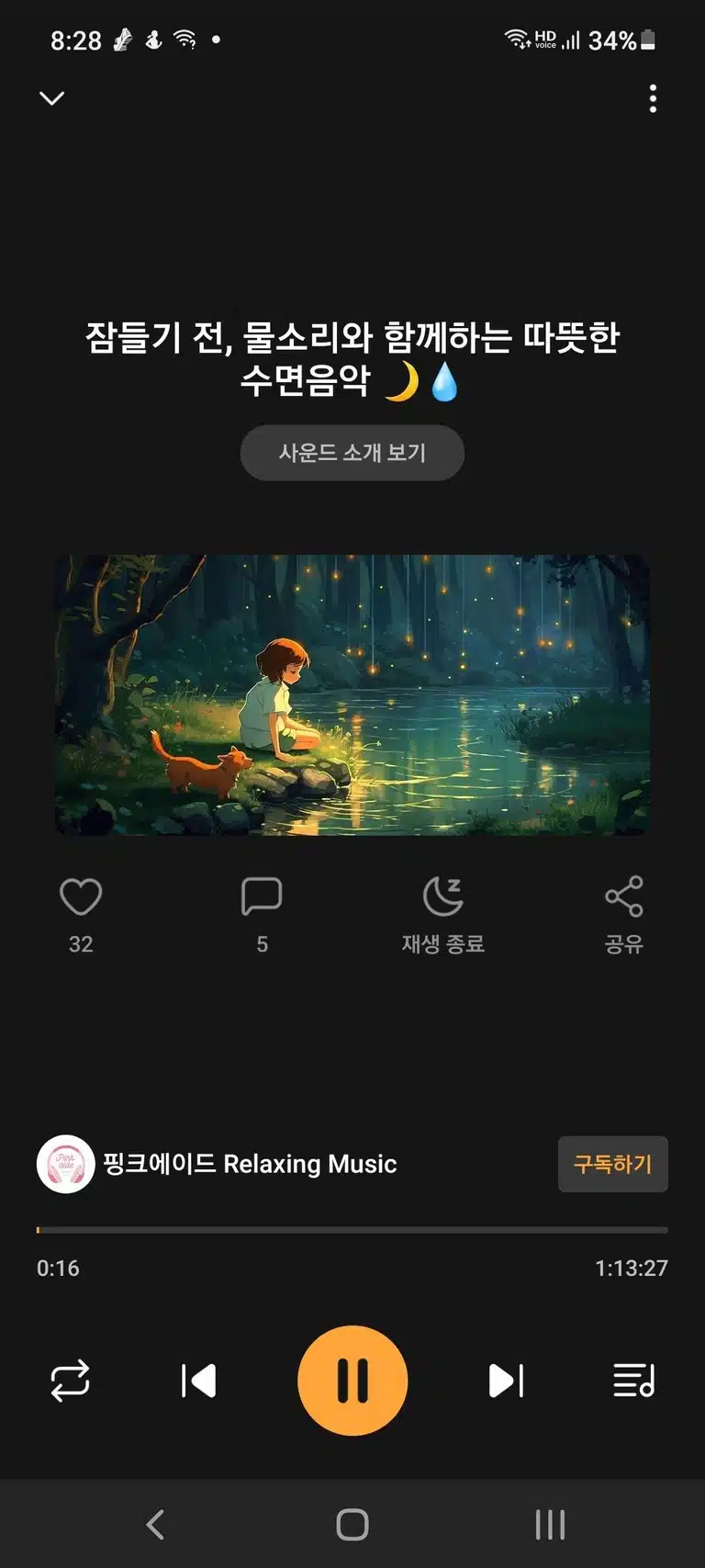Image resolution: width=705 pixels, height=1568 pixels.
Task: Collapse the player with the down chevron
Action: (x=52, y=98)
